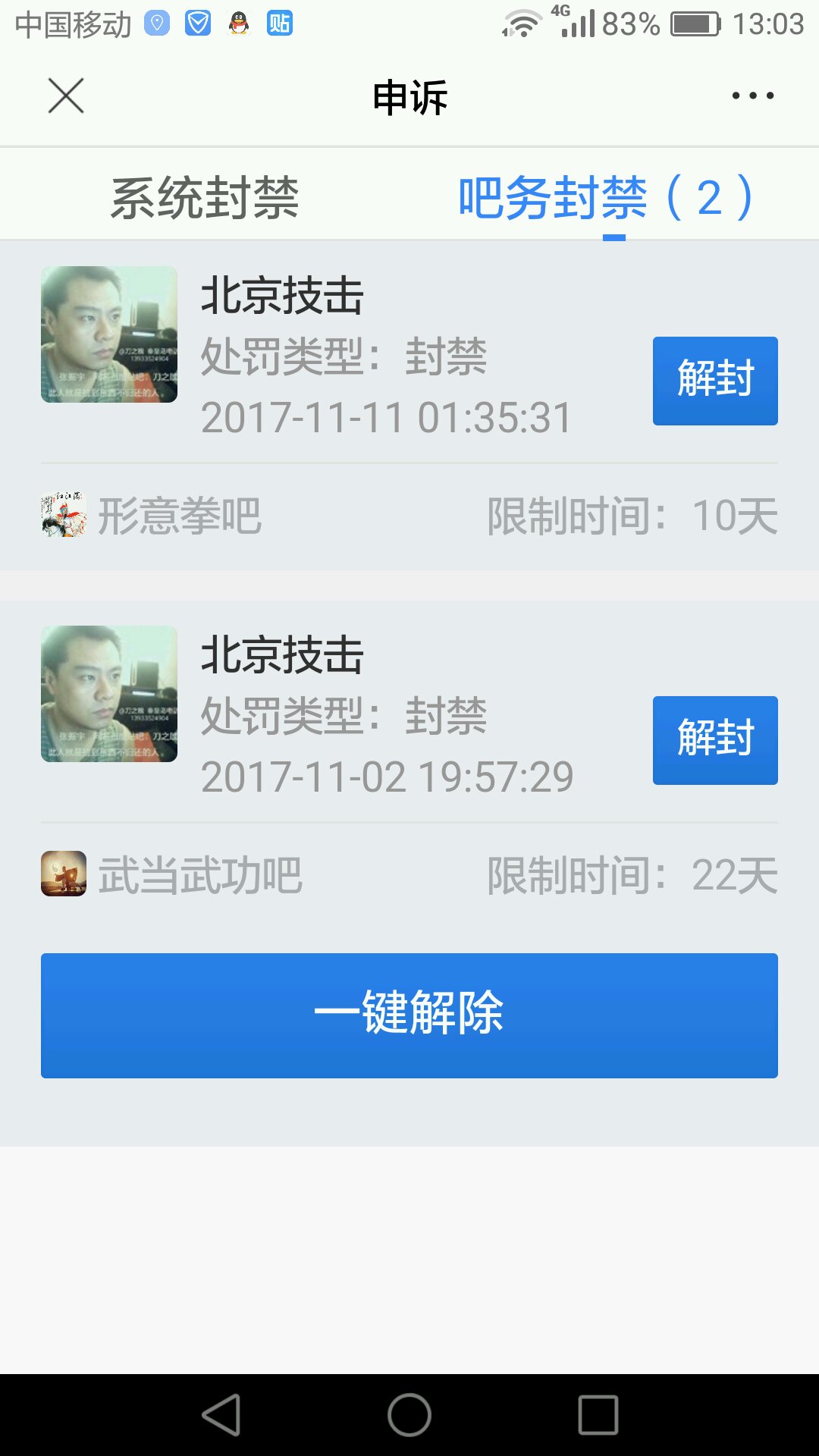
Task: Close the 申诉 page
Action: pyautogui.click(x=66, y=96)
